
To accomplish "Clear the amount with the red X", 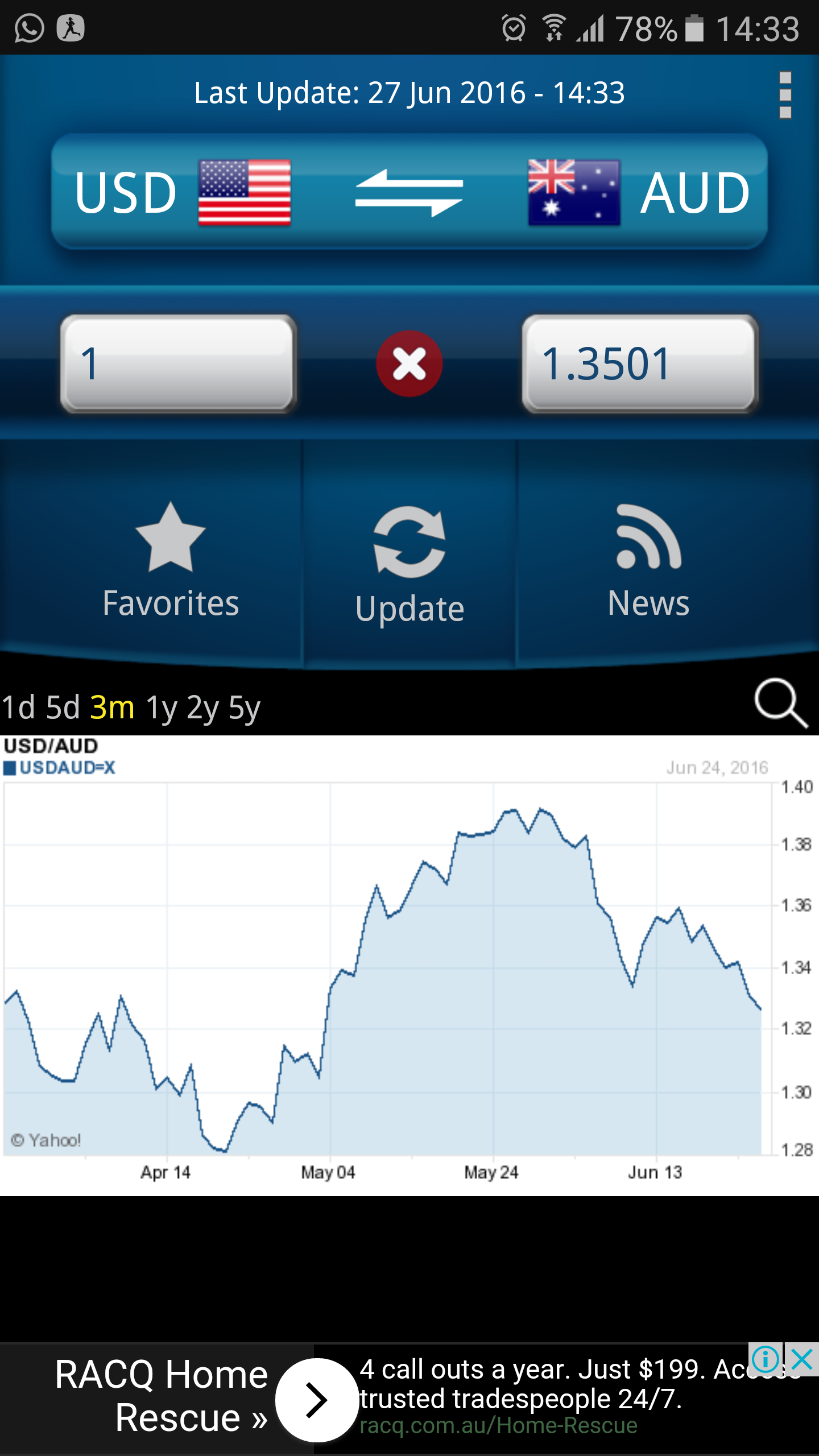I will tap(409, 363).
